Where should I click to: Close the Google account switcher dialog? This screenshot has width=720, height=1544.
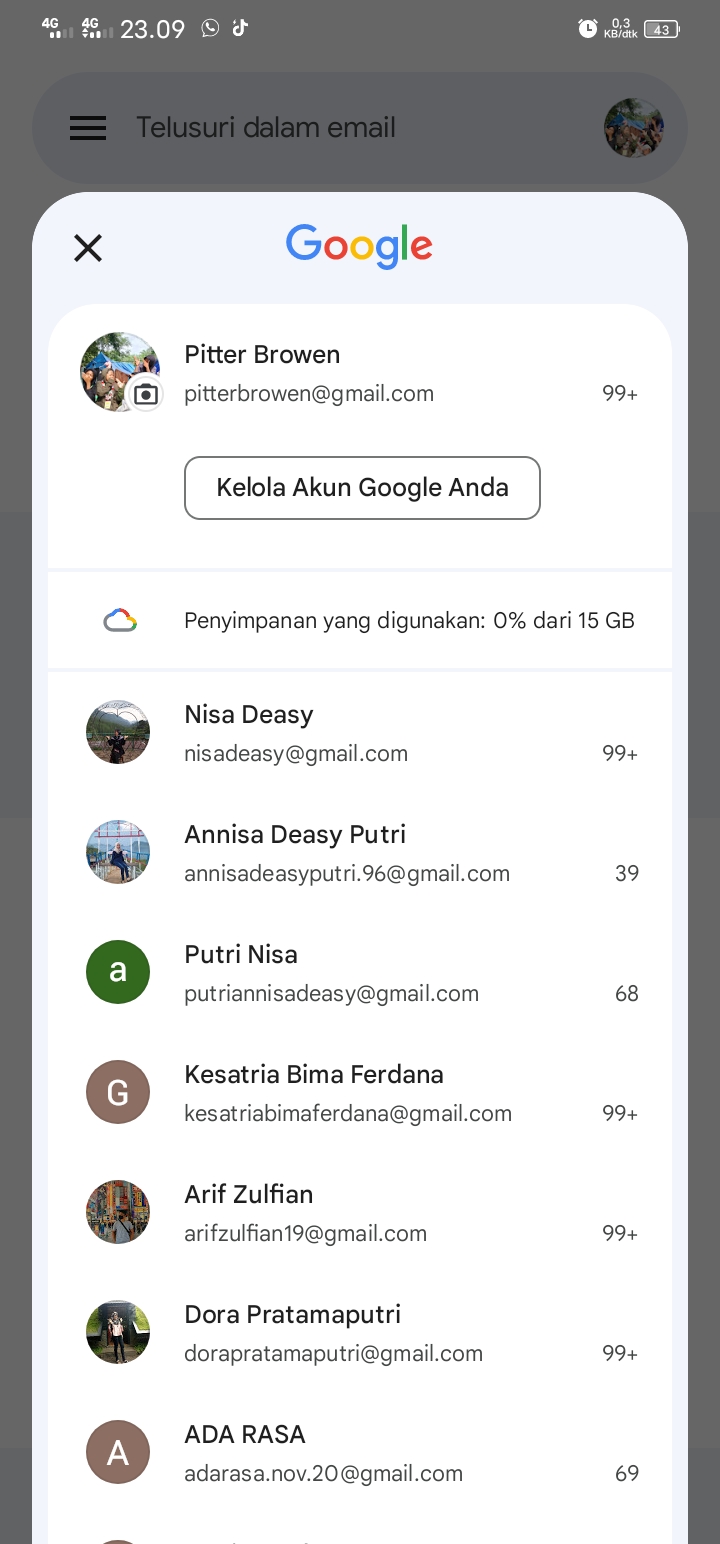tap(88, 248)
